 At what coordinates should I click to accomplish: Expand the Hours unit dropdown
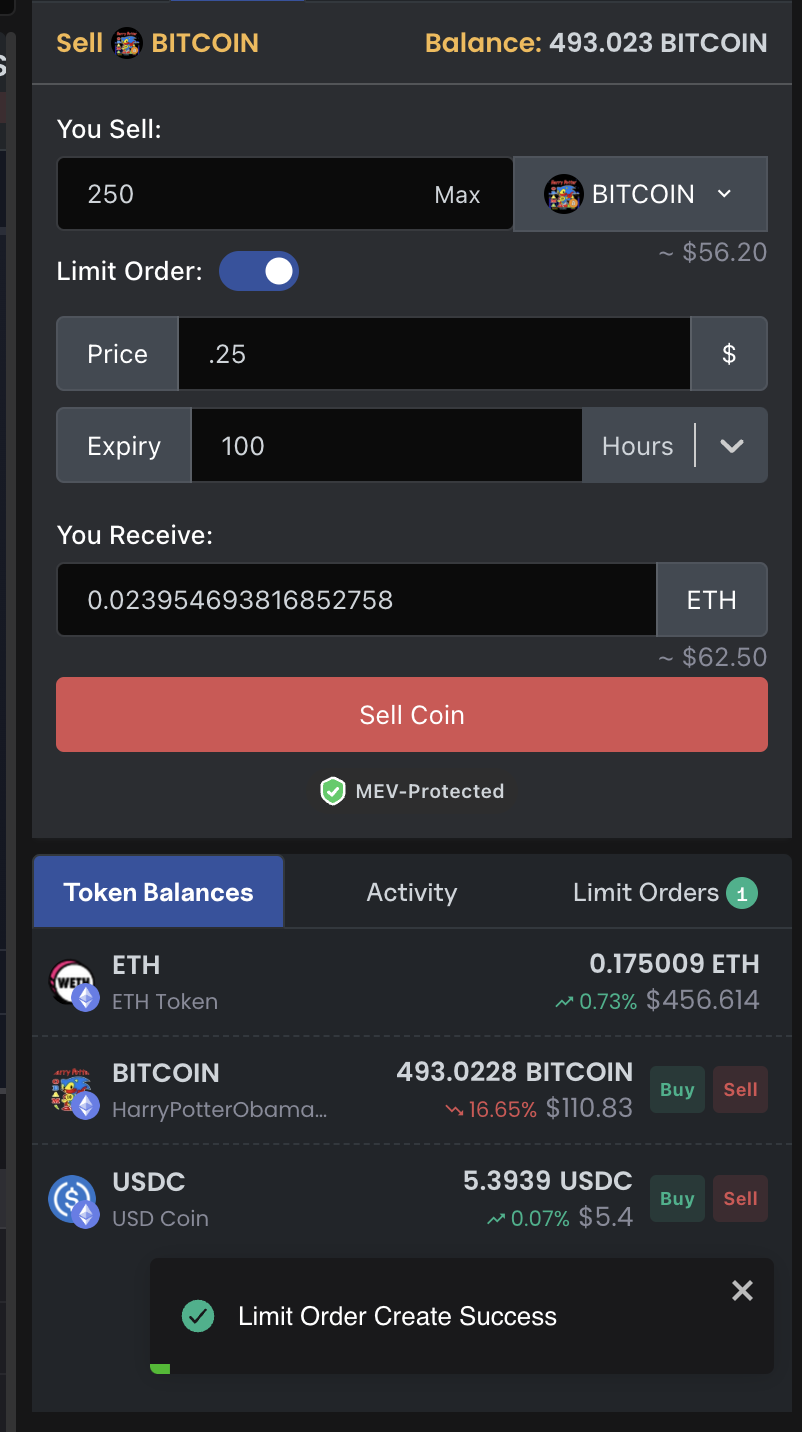point(731,446)
